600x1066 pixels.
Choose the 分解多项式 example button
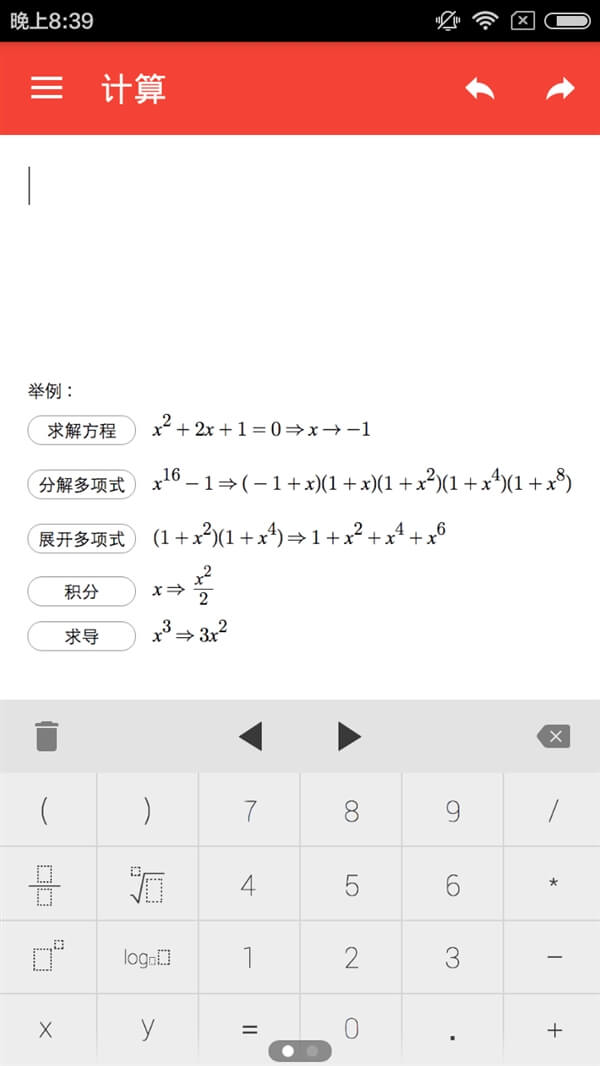pos(81,484)
